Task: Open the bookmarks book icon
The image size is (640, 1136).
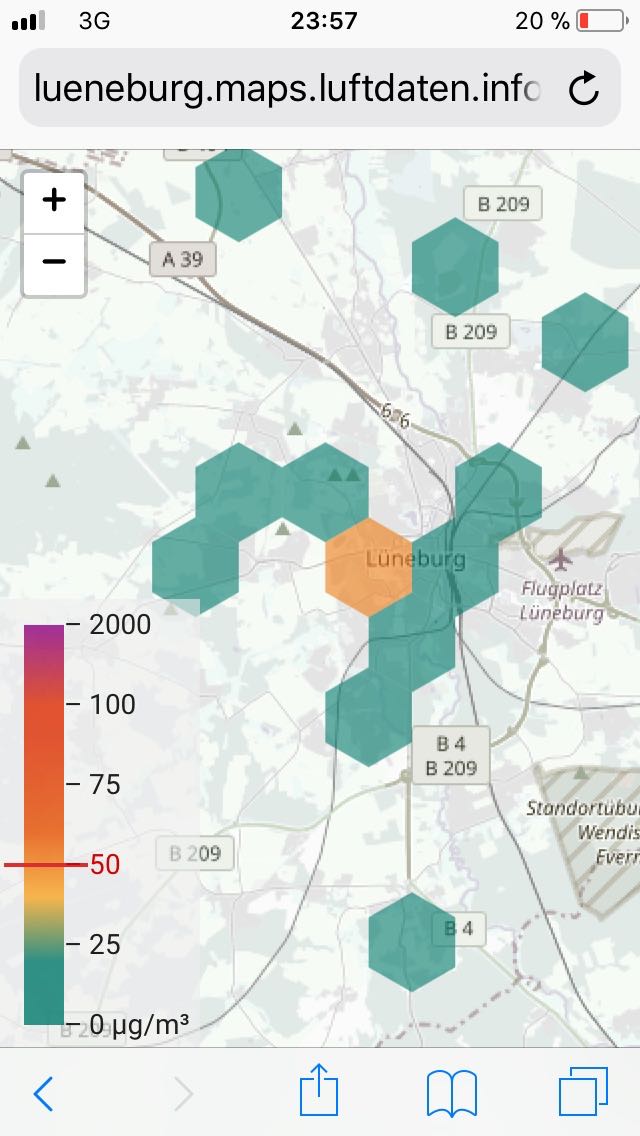Action: [452, 1093]
